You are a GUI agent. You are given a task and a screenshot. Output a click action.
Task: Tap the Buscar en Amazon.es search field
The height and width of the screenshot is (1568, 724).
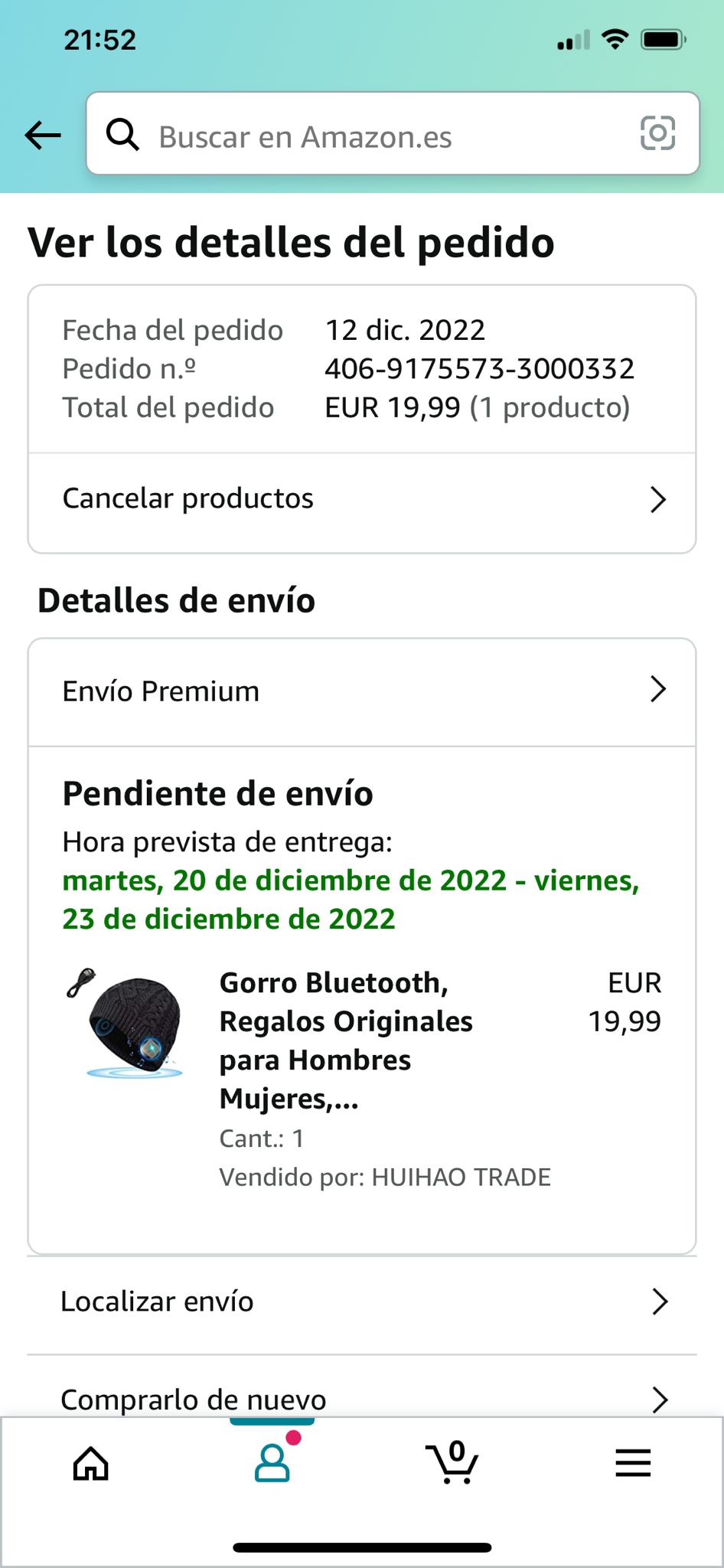(x=367, y=136)
